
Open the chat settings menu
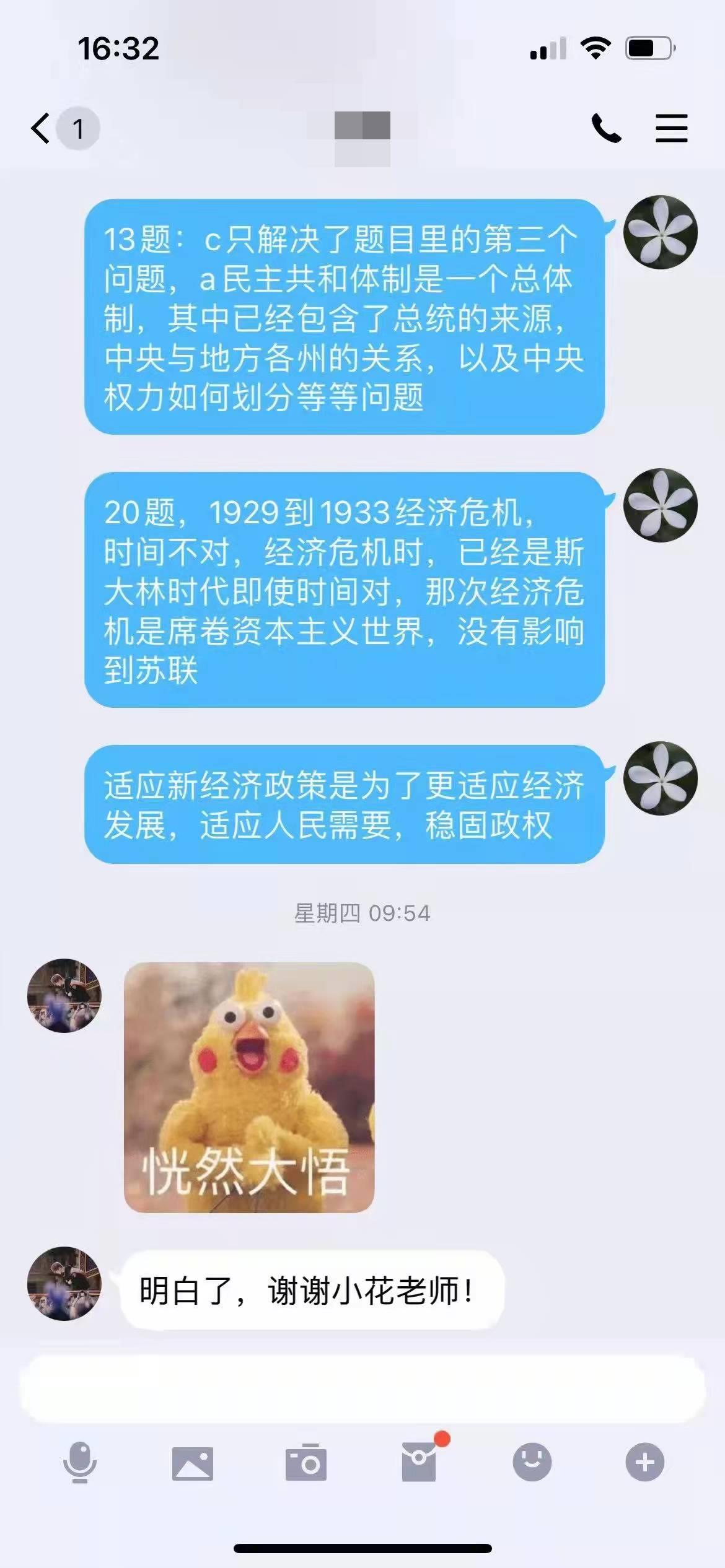pyautogui.click(x=672, y=129)
